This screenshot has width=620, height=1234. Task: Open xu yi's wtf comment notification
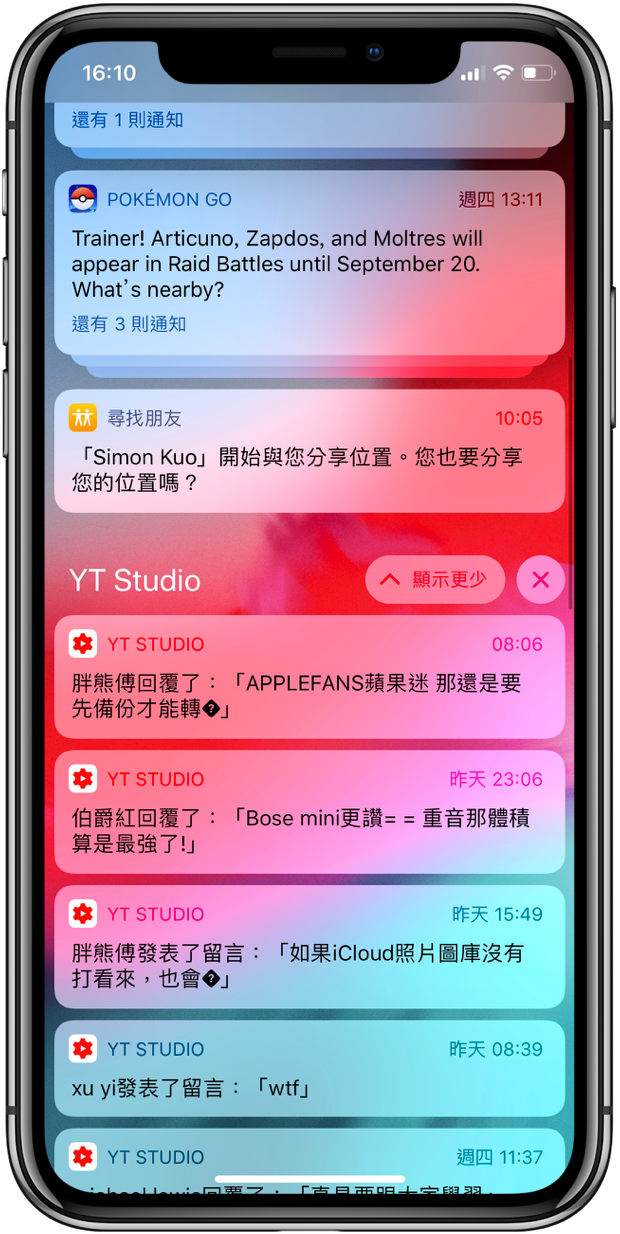(310, 1068)
